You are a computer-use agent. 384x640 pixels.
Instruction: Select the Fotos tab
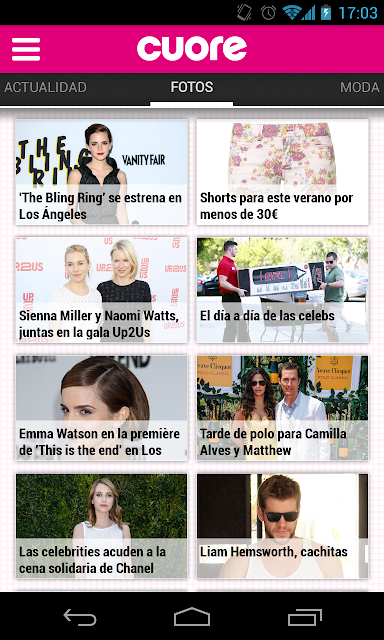pyautogui.click(x=192, y=87)
